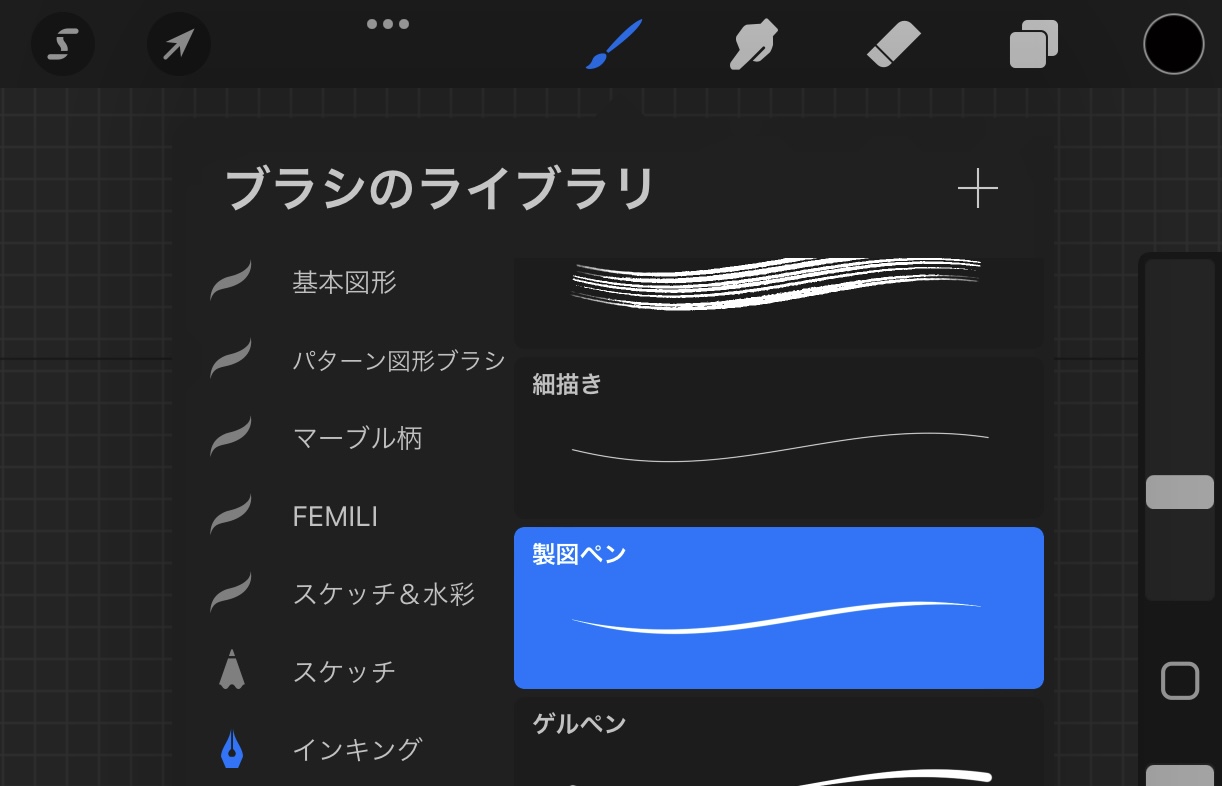Select the eraser tool
The image size is (1222, 786).
[x=892, y=45]
